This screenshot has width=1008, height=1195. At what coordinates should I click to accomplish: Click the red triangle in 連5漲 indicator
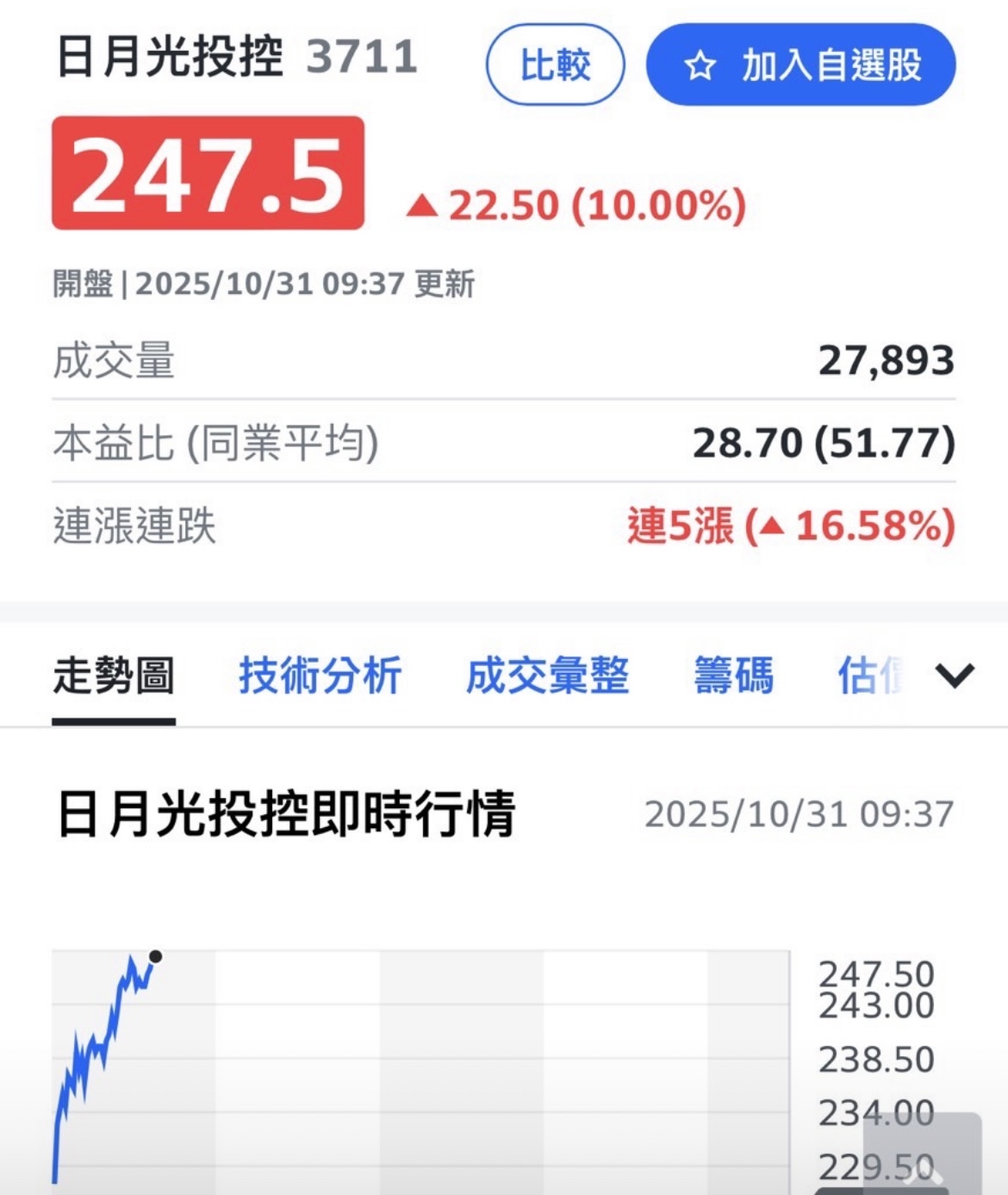point(774,526)
